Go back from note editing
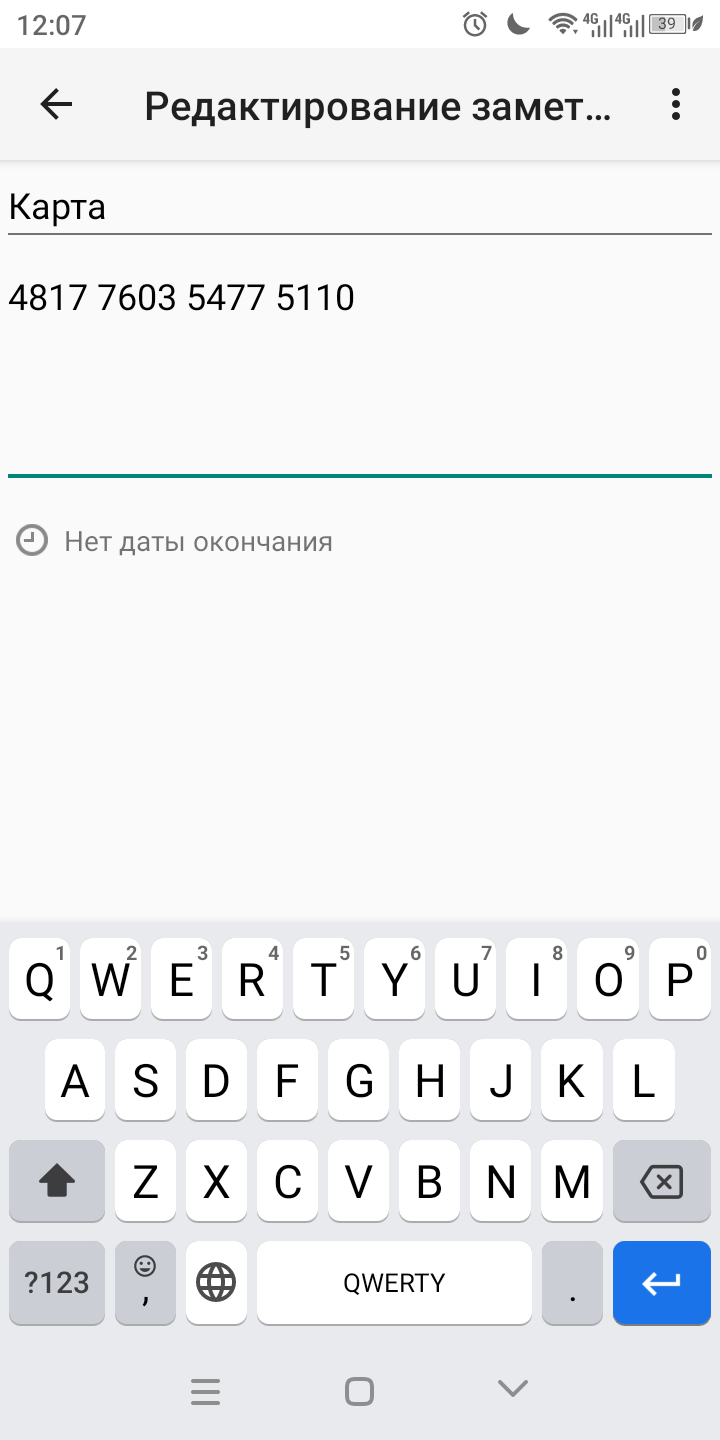The image size is (720, 1440). (x=56, y=104)
